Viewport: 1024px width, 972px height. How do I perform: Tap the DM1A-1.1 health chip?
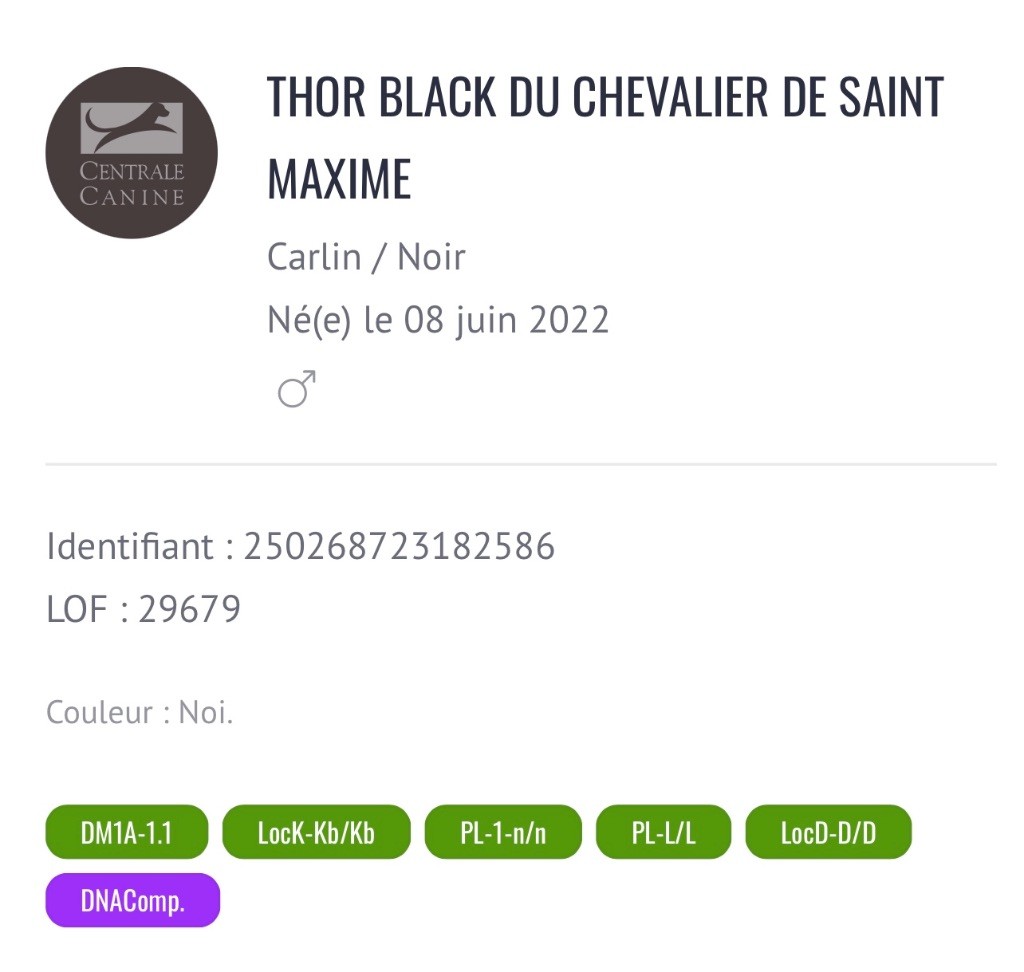(126, 832)
